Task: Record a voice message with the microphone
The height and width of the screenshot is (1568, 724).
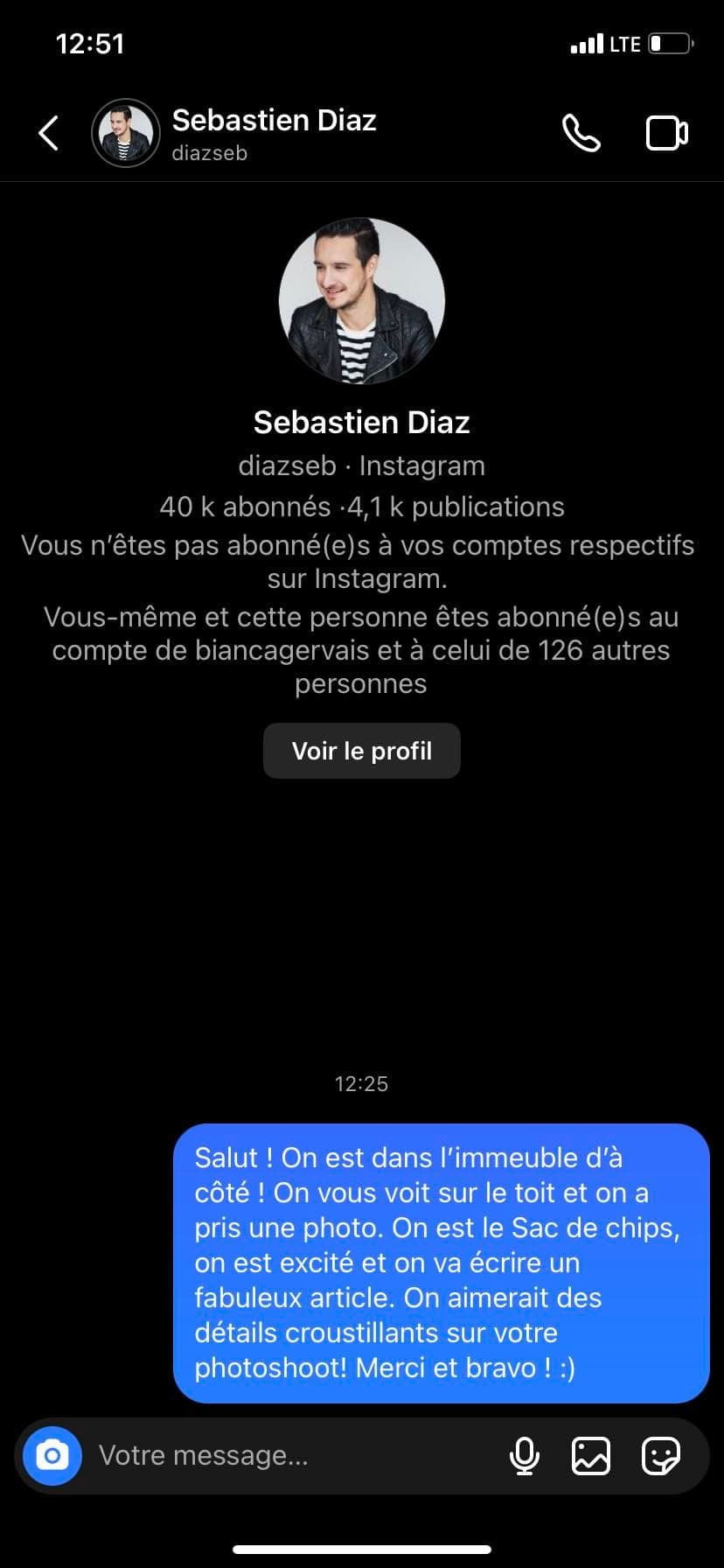Action: (x=524, y=1456)
